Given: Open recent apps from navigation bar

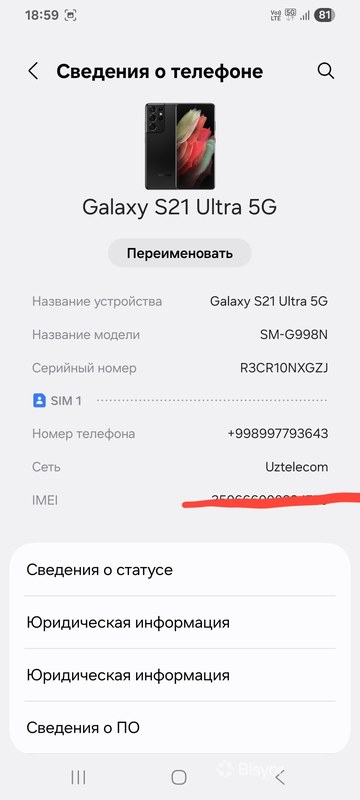Looking at the screenshot, I should coord(78,777).
